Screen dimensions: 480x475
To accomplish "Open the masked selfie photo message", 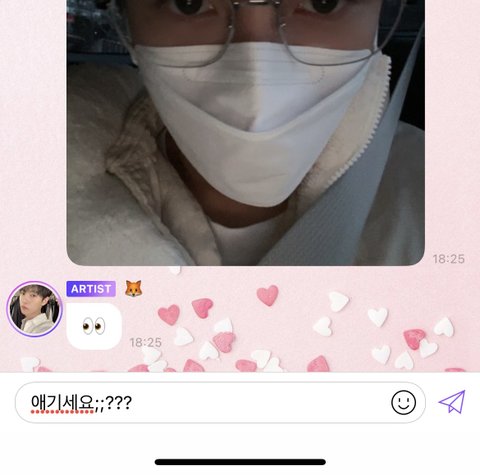I will pos(246,133).
